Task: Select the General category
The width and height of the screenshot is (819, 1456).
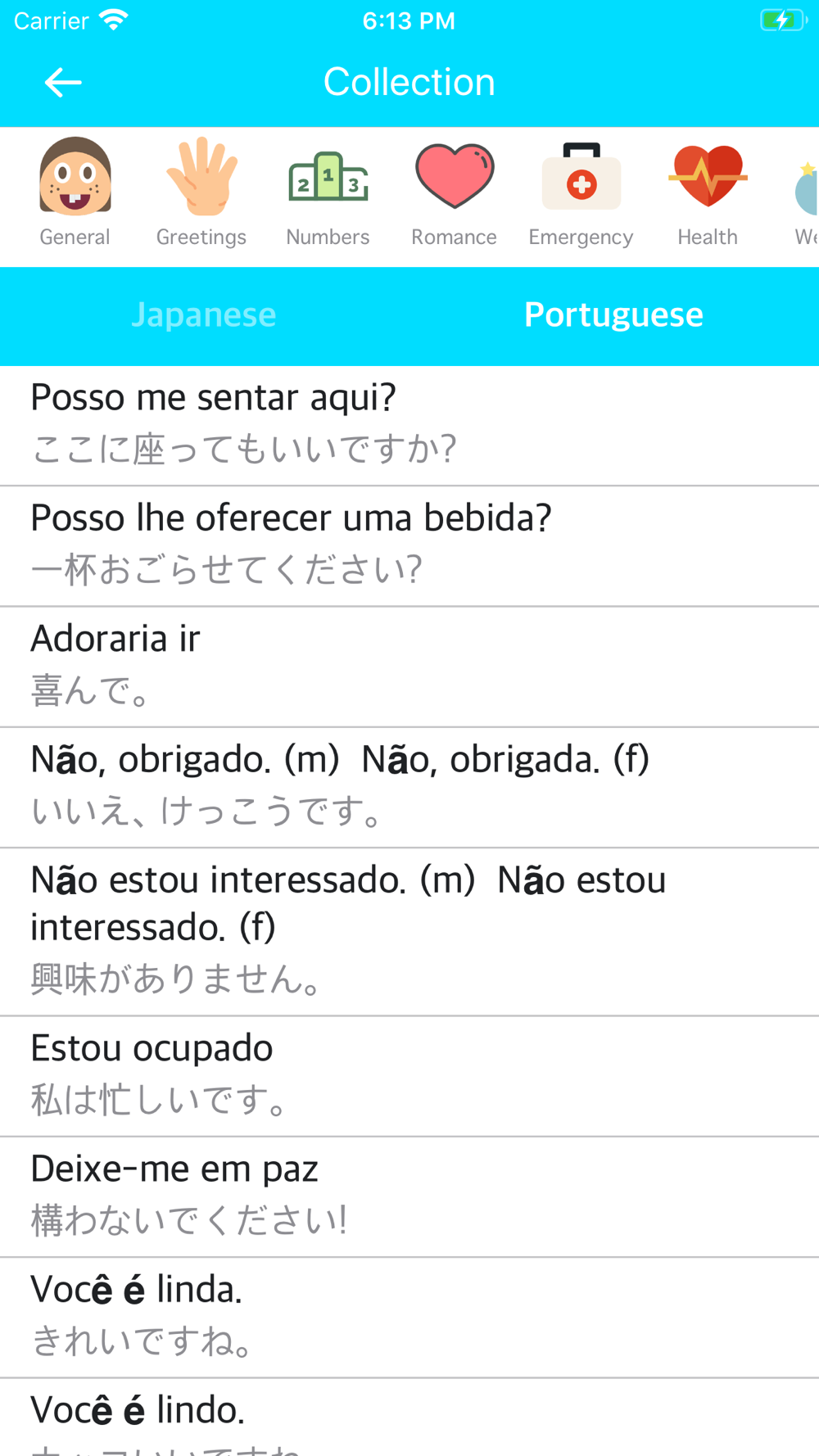Action: click(x=75, y=193)
